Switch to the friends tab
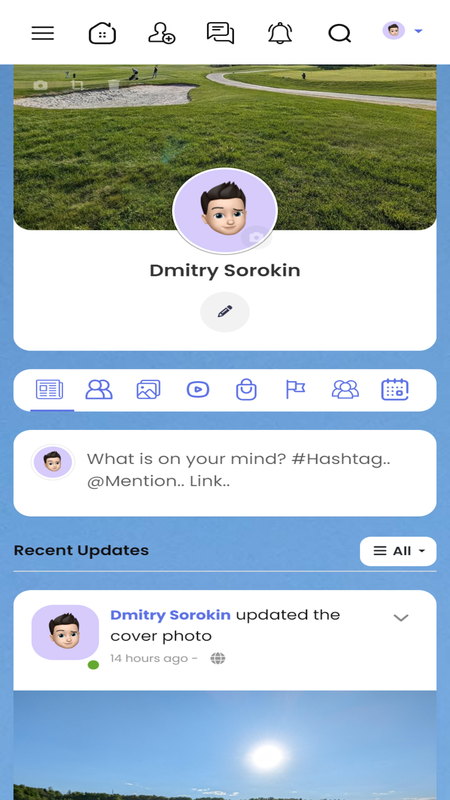Screen dimensions: 450x800 coord(99,390)
